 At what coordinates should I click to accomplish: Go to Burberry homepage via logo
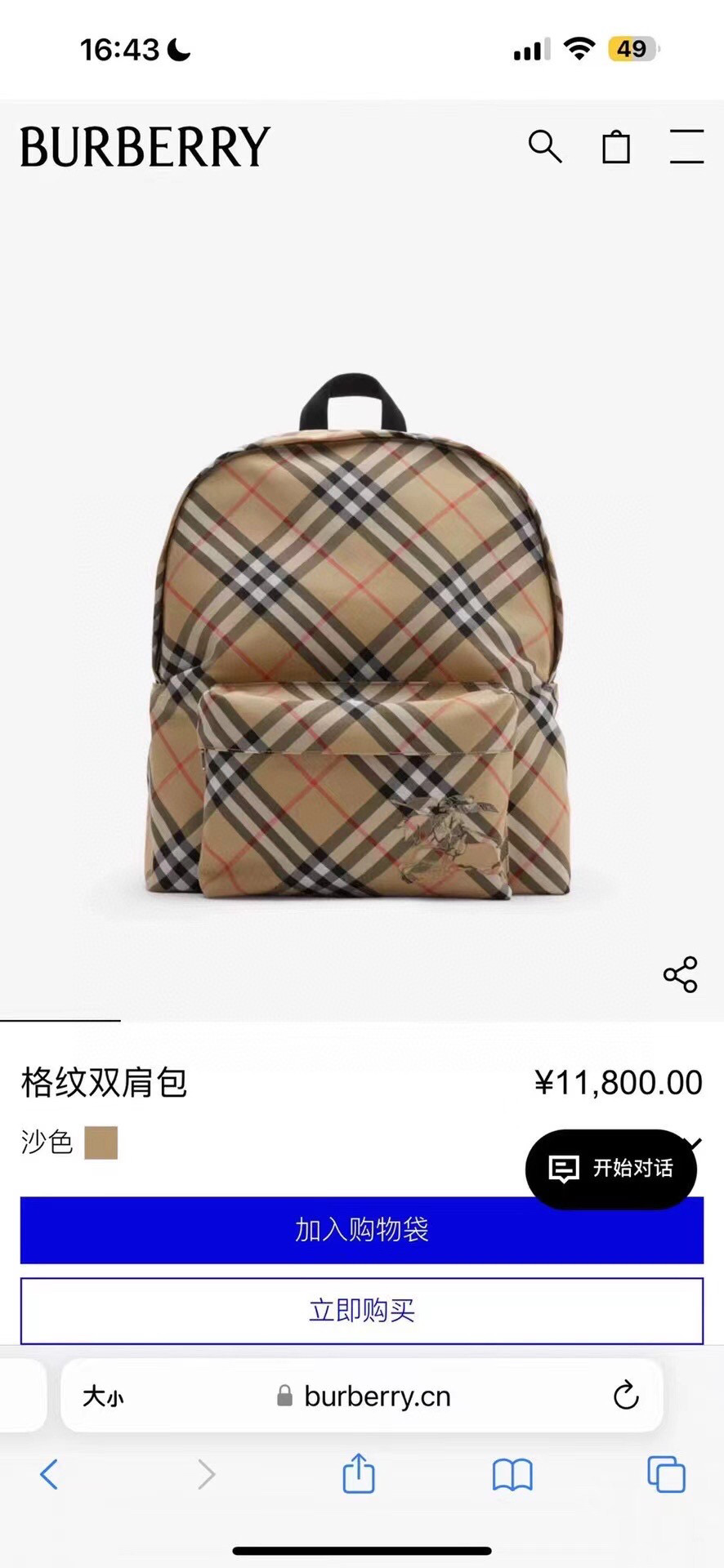[145, 147]
